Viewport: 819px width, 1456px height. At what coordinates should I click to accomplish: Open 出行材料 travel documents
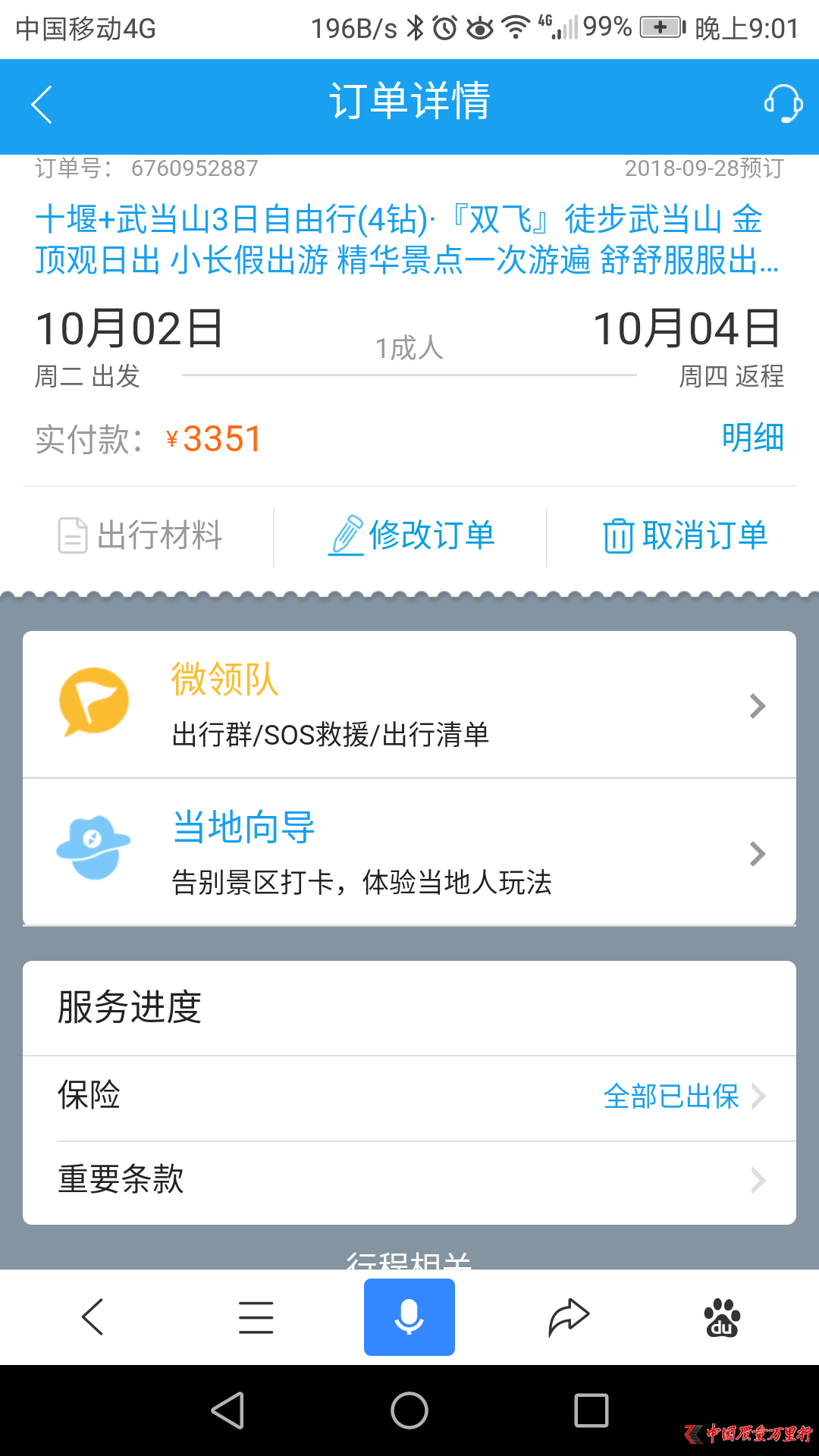141,535
